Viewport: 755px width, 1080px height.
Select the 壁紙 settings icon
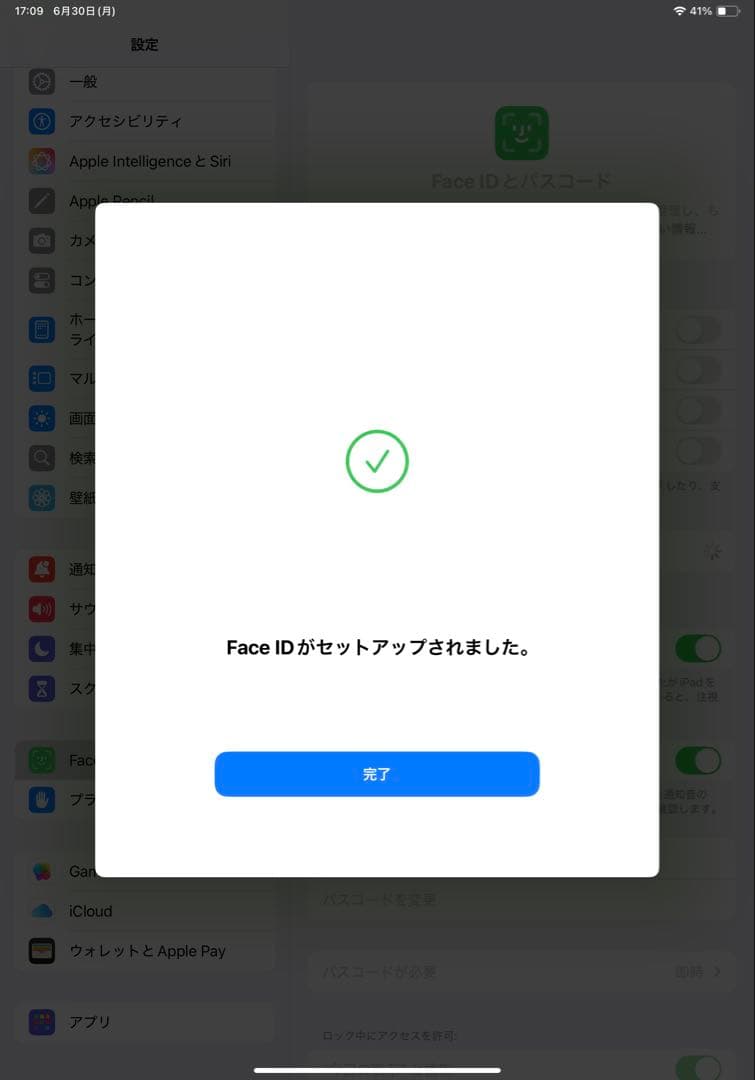point(41,497)
